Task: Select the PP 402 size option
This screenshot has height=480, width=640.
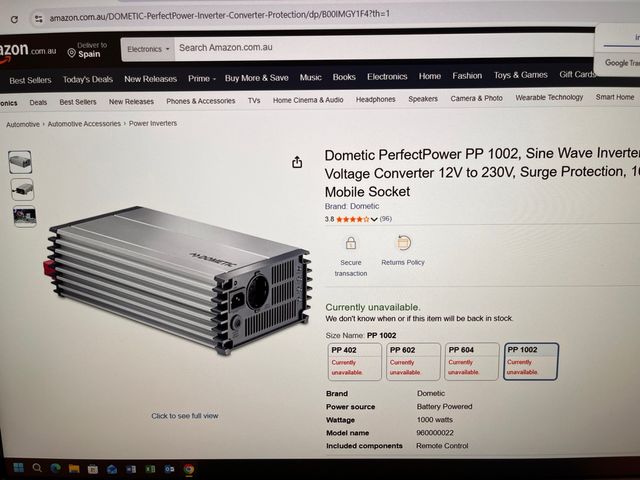Action: (x=354, y=361)
